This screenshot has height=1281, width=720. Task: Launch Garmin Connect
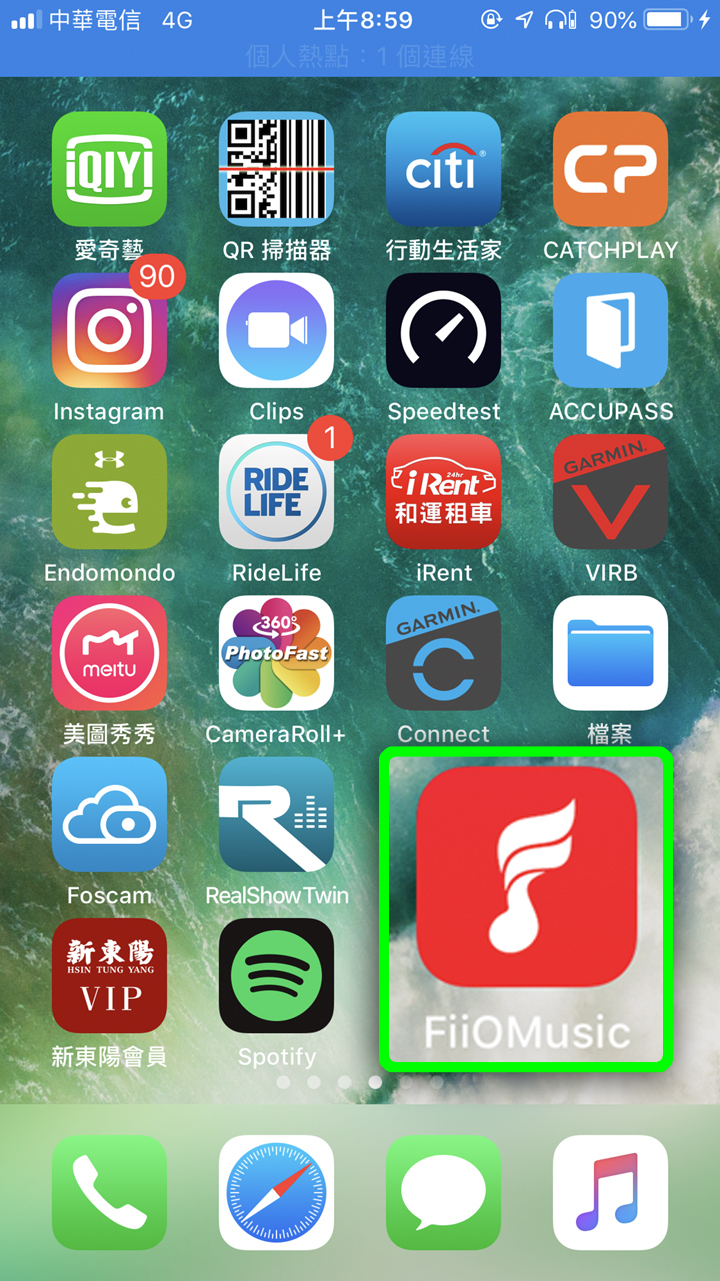click(x=443, y=653)
